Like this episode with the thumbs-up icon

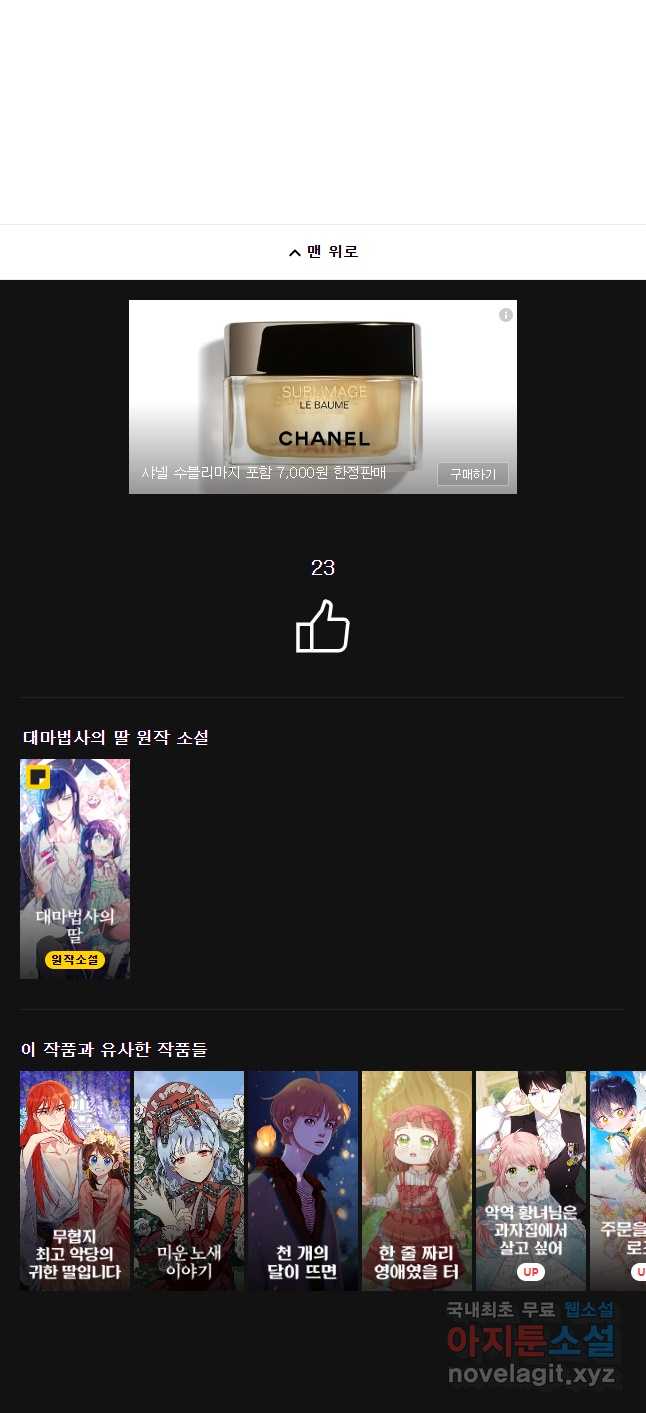pos(323,627)
